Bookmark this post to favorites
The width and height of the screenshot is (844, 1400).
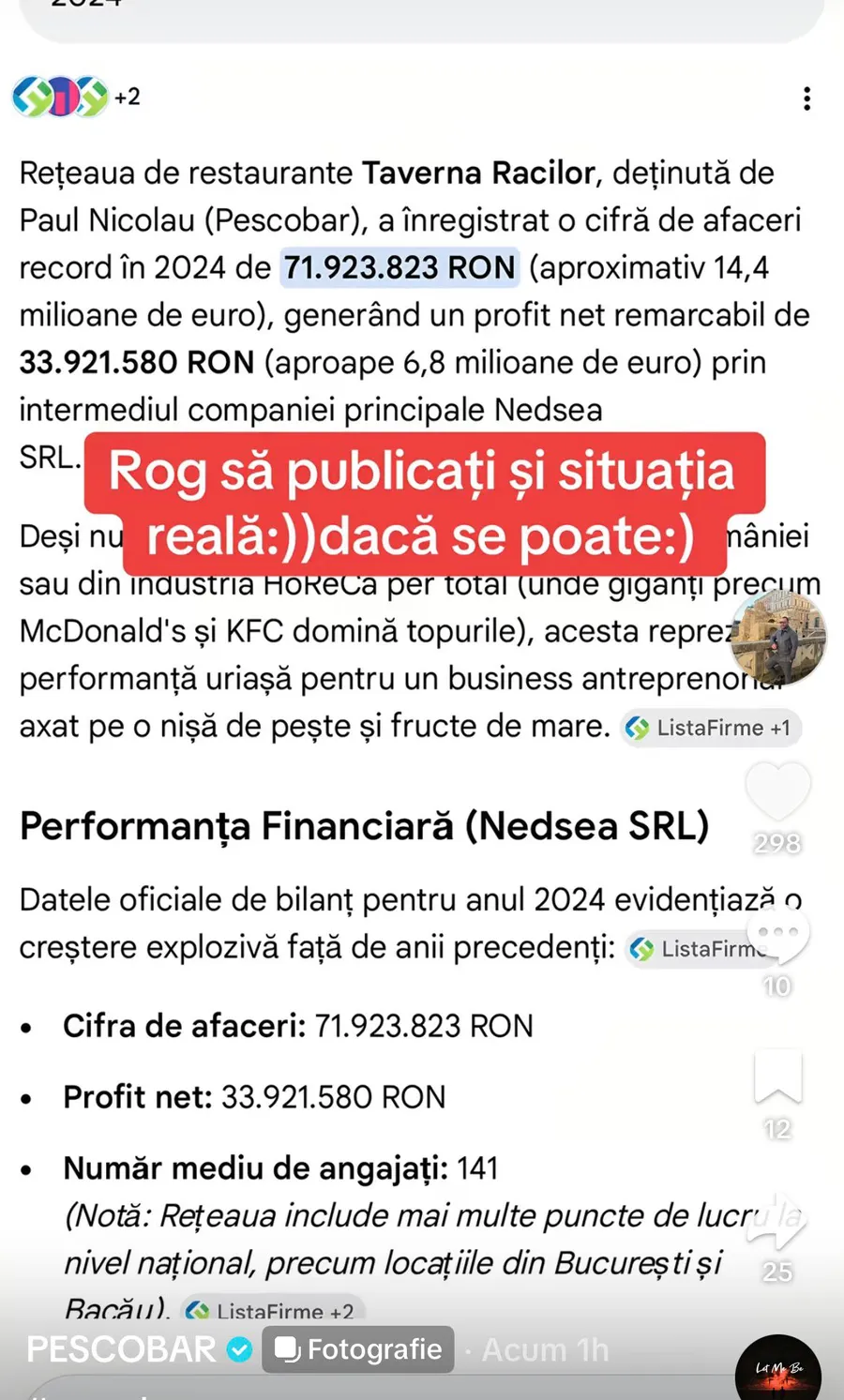777,1078
